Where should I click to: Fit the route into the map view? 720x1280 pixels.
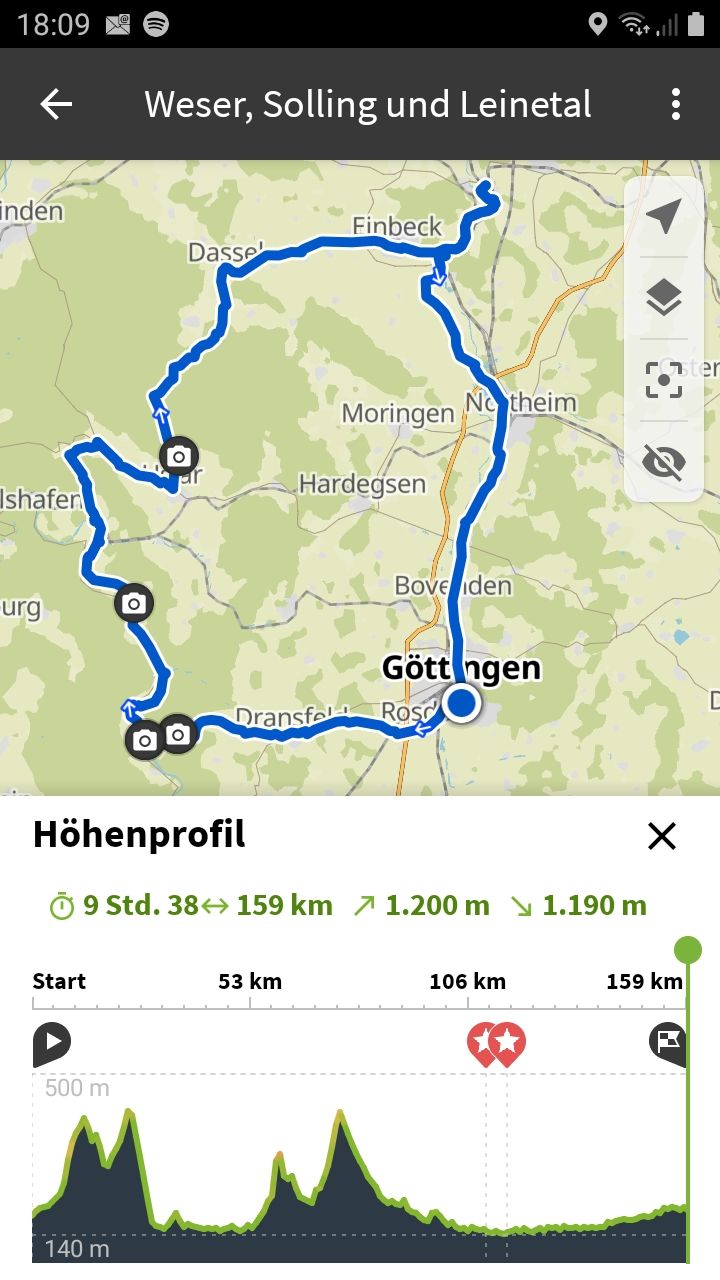point(663,379)
